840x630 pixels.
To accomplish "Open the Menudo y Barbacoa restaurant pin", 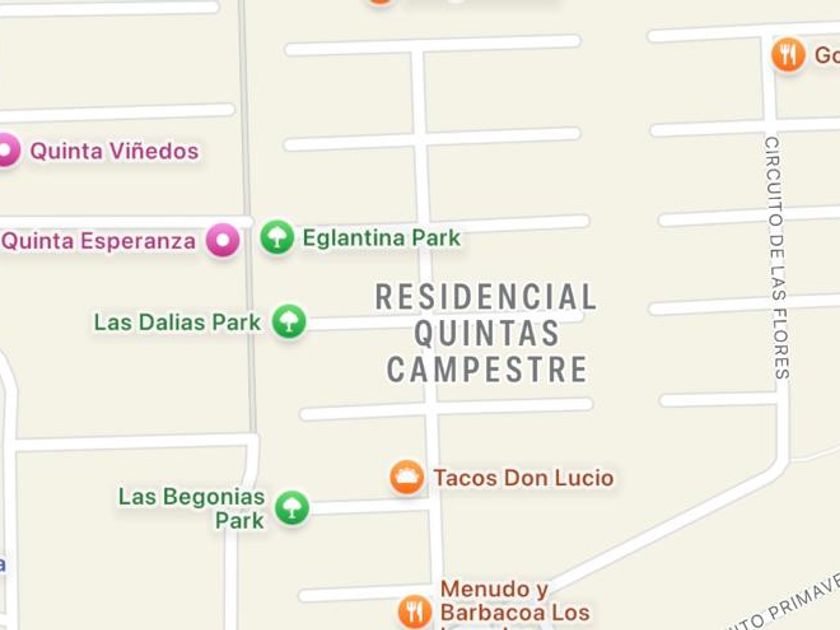I will 414,610.
